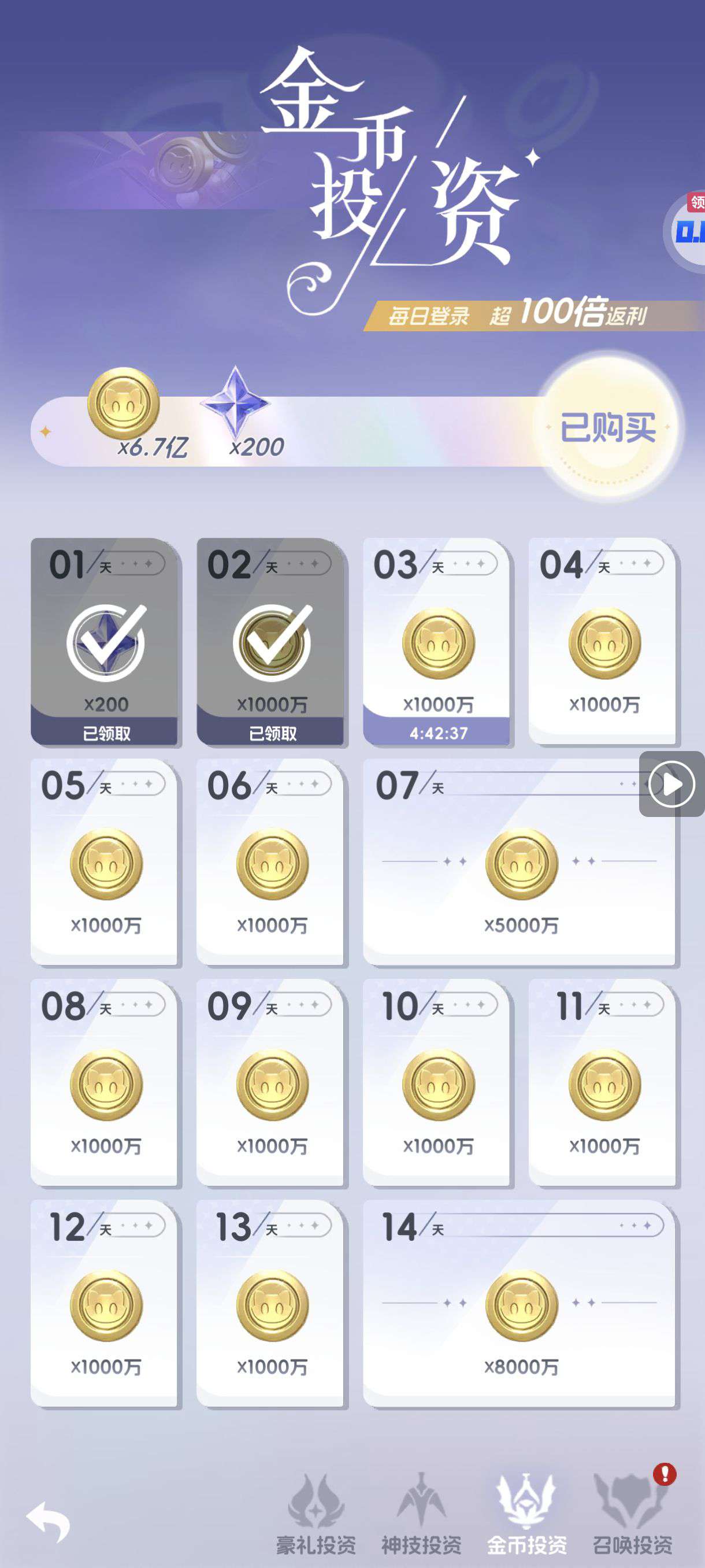The height and width of the screenshot is (1568, 705).
Task: Select the day 07 x5000万 reward card
Action: tap(521, 863)
